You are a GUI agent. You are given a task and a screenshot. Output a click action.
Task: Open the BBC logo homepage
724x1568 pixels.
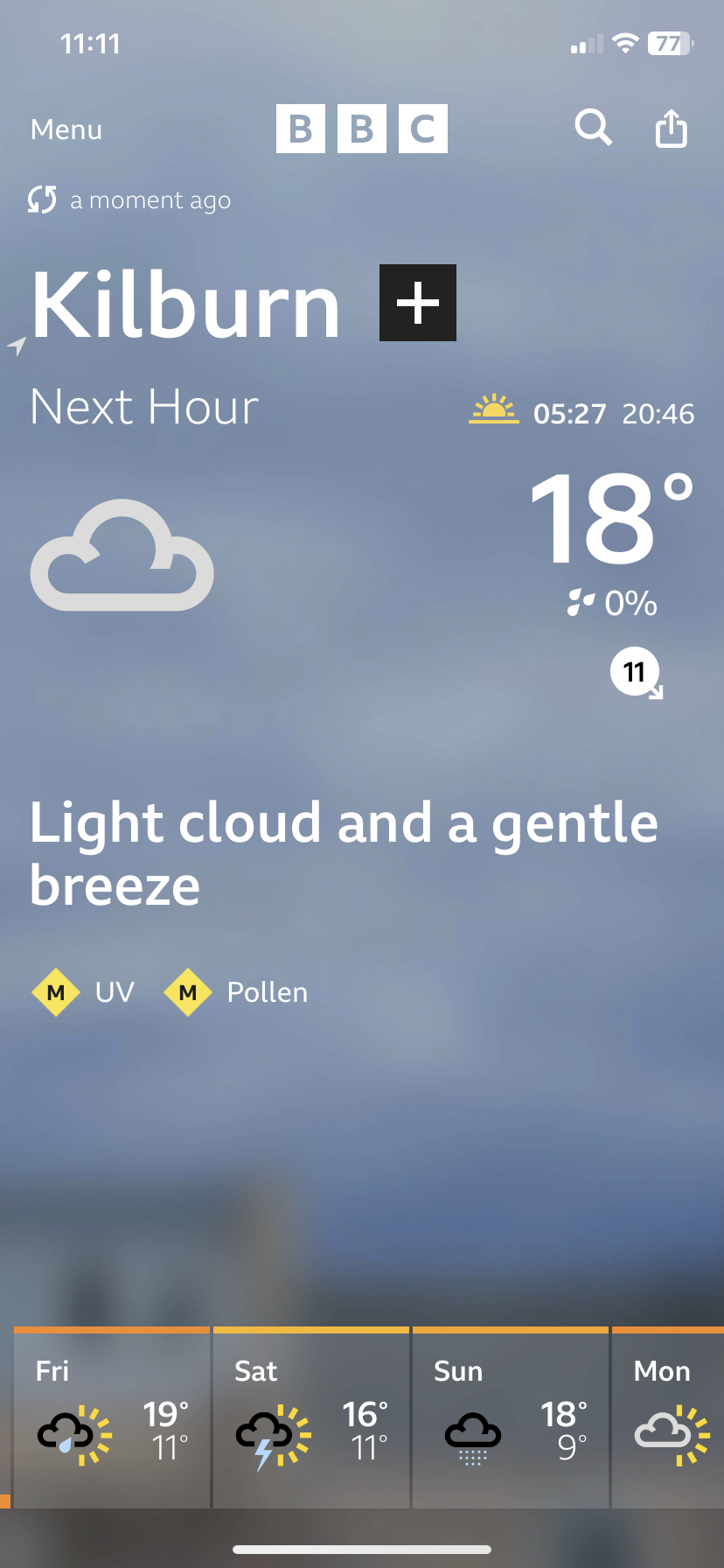point(362,129)
